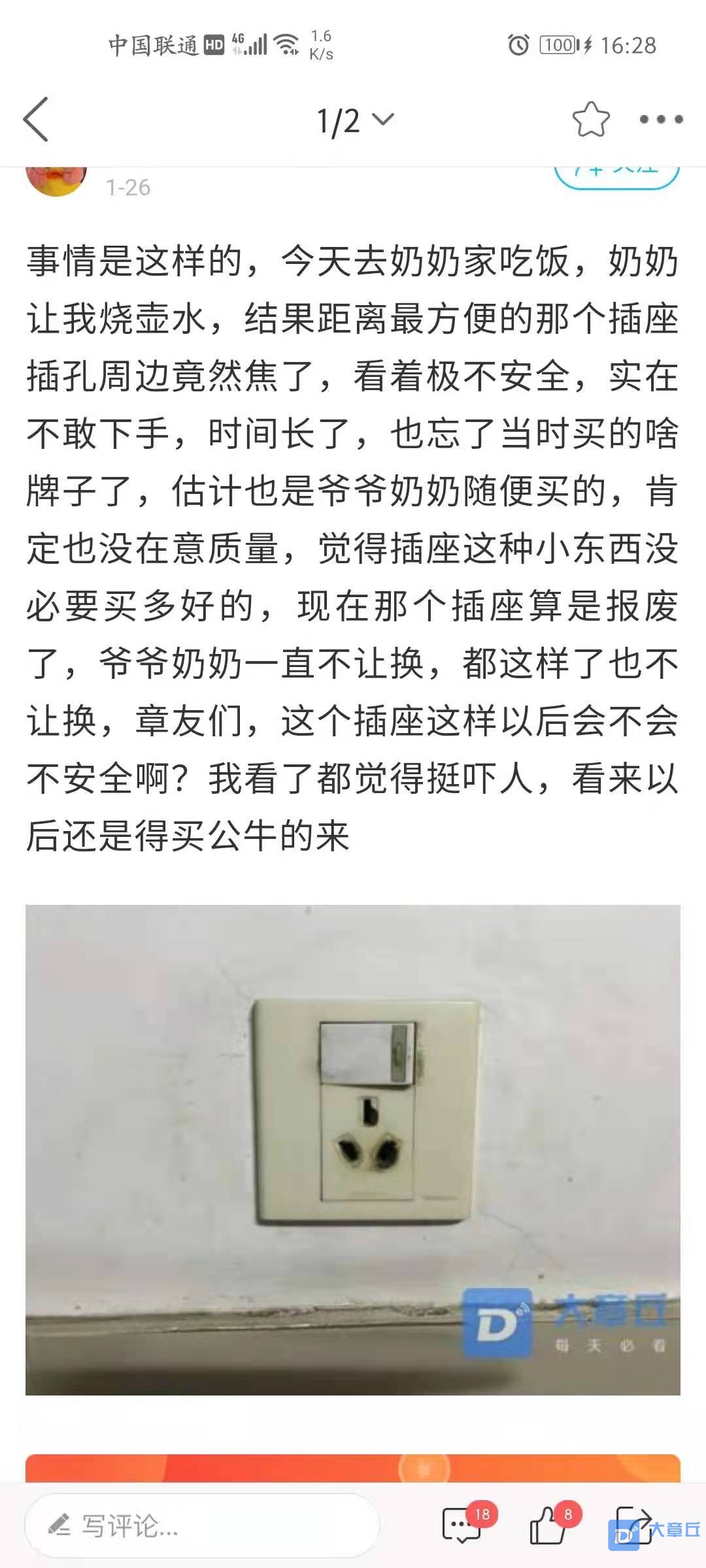The height and width of the screenshot is (1568, 706).
Task: Open the three-dot overflow menu
Action: click(661, 120)
